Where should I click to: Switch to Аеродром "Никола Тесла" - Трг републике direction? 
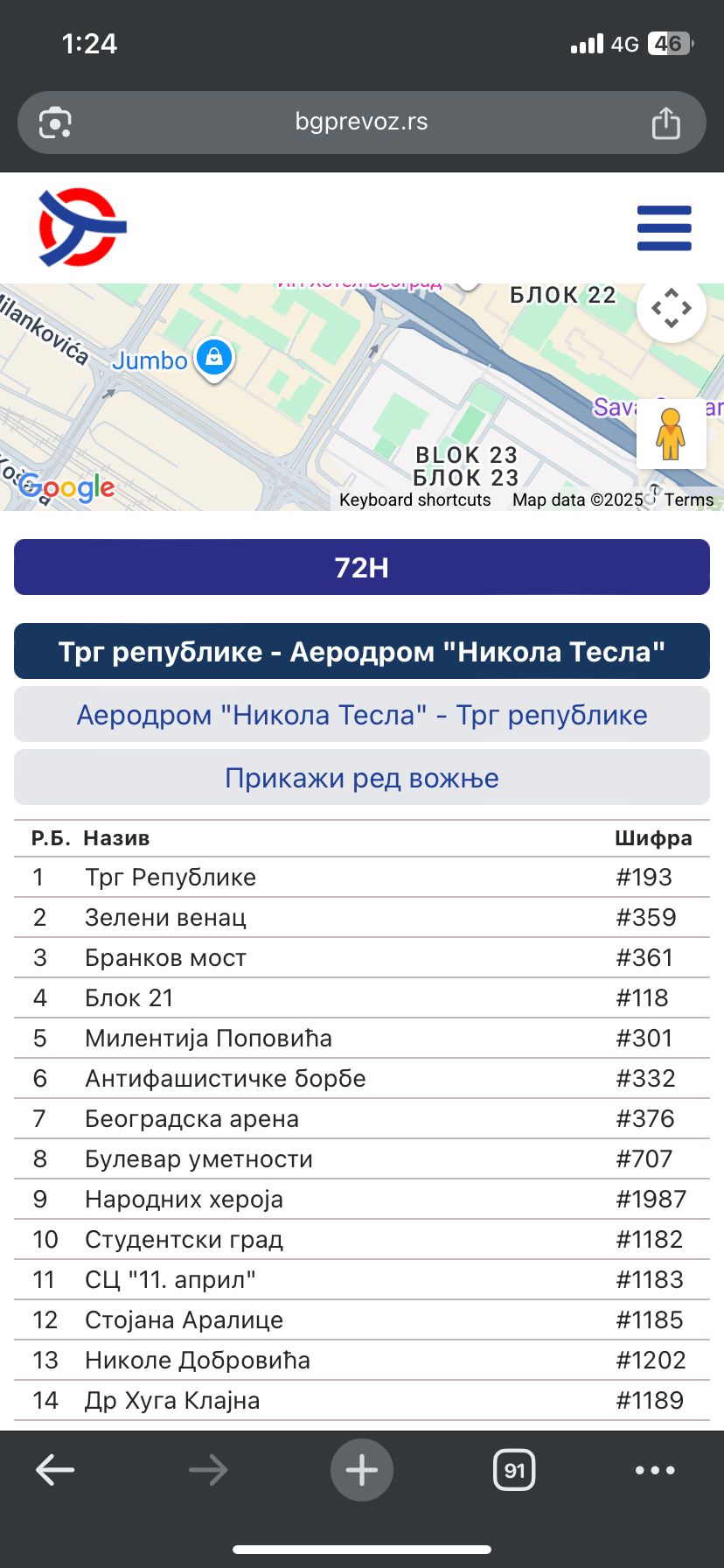point(361,715)
